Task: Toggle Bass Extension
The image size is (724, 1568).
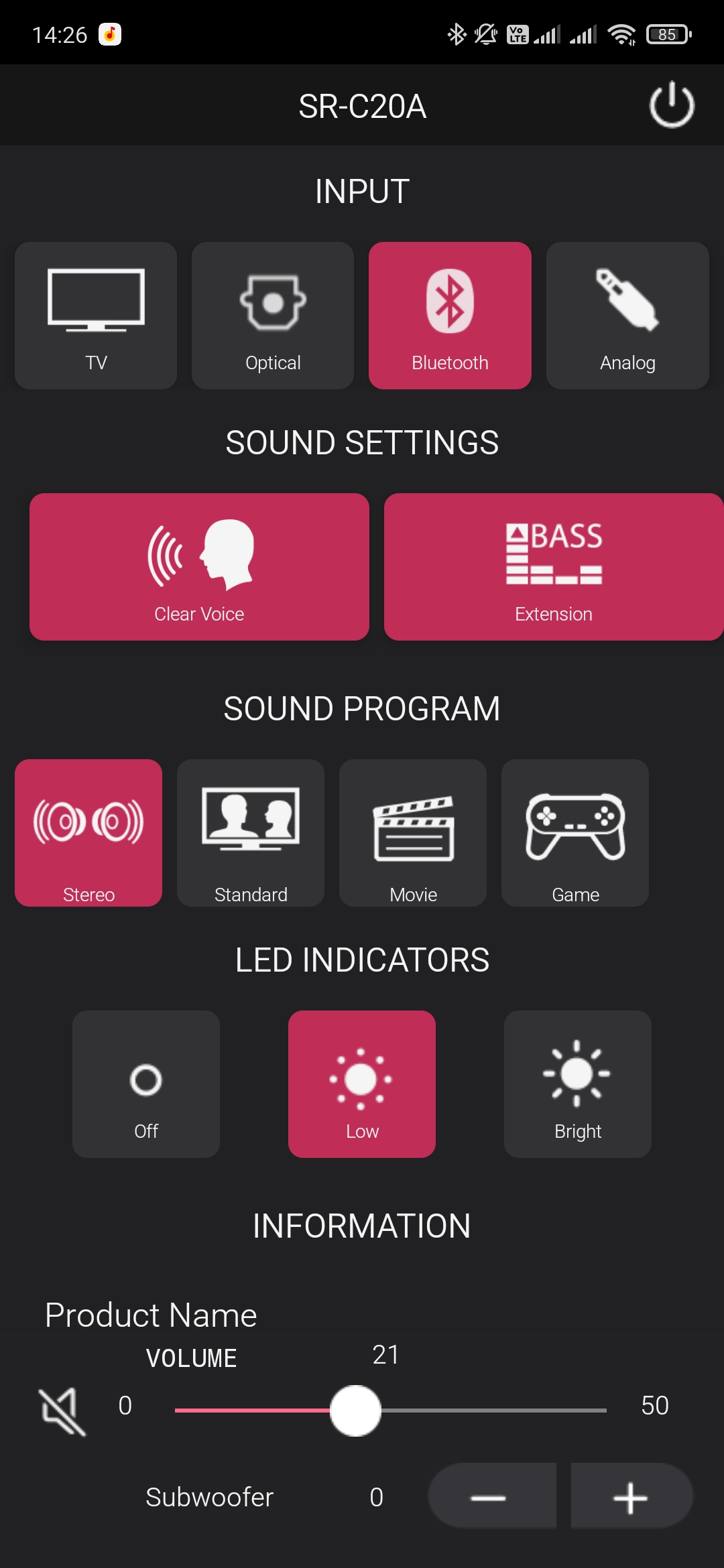Action: (554, 567)
